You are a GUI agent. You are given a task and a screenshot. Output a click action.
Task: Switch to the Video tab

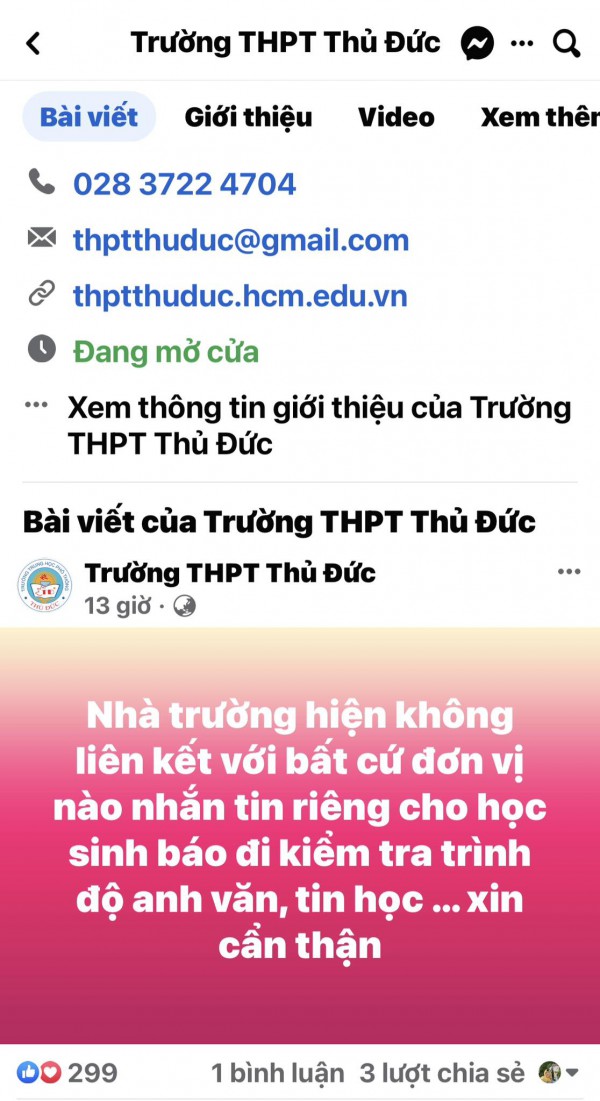click(396, 117)
